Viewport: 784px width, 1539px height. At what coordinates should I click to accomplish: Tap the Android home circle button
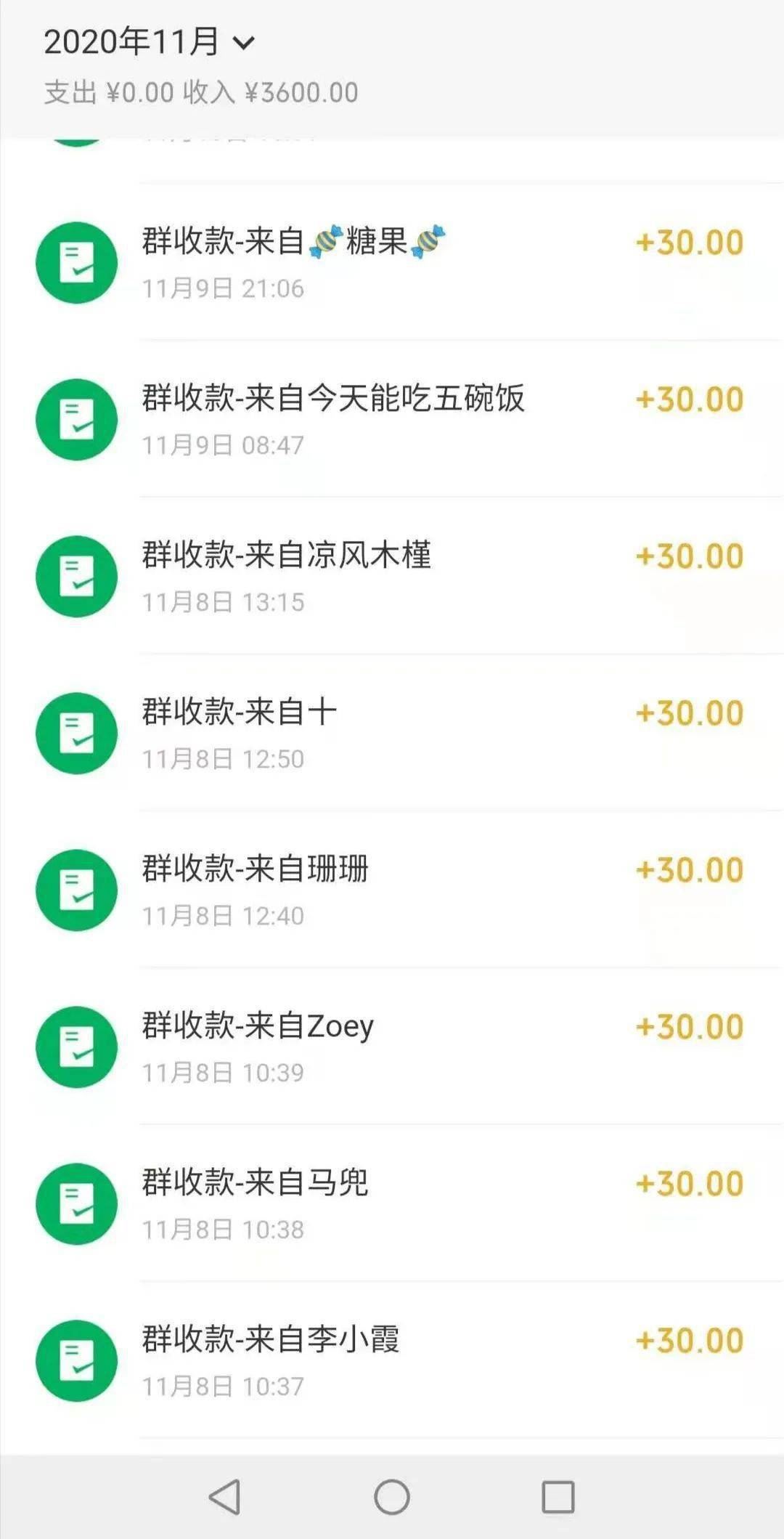tap(392, 1496)
